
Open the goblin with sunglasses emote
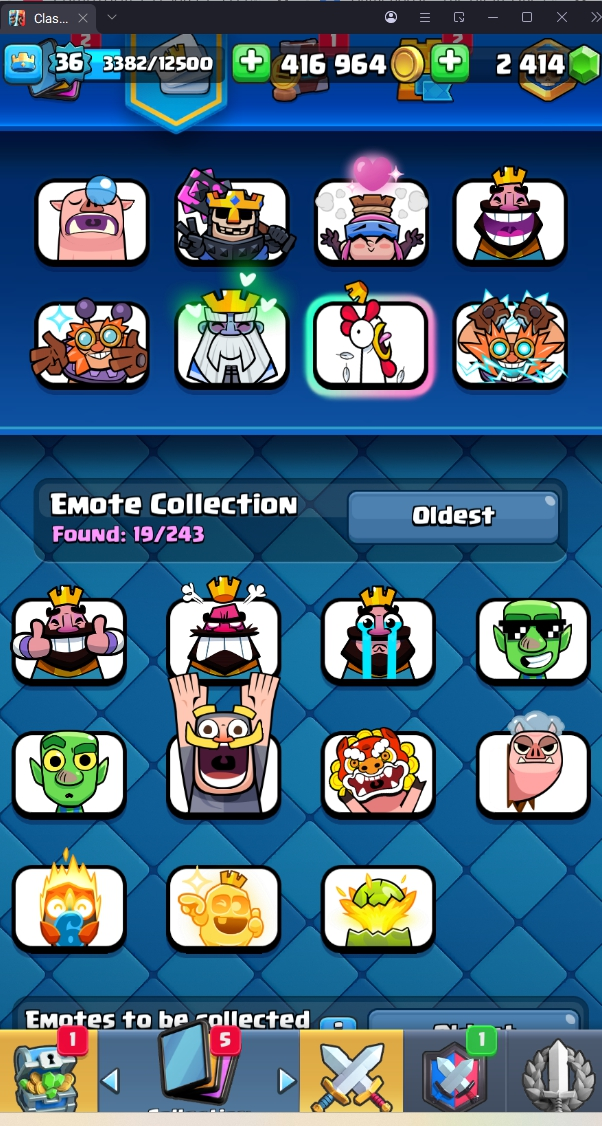tap(533, 640)
